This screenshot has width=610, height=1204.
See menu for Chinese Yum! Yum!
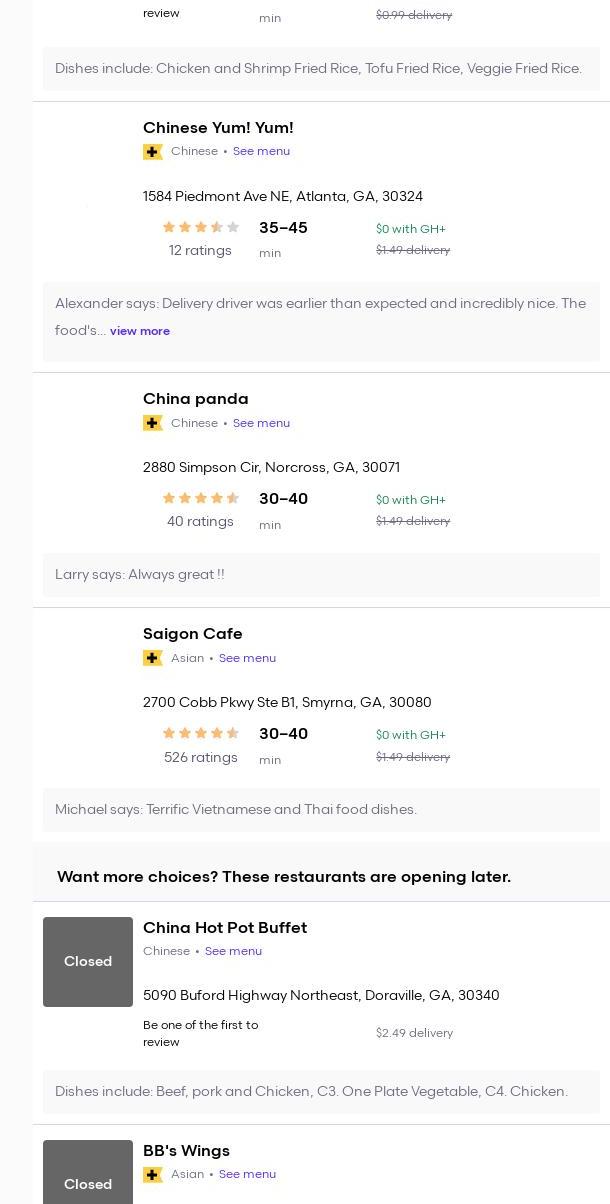261,152
